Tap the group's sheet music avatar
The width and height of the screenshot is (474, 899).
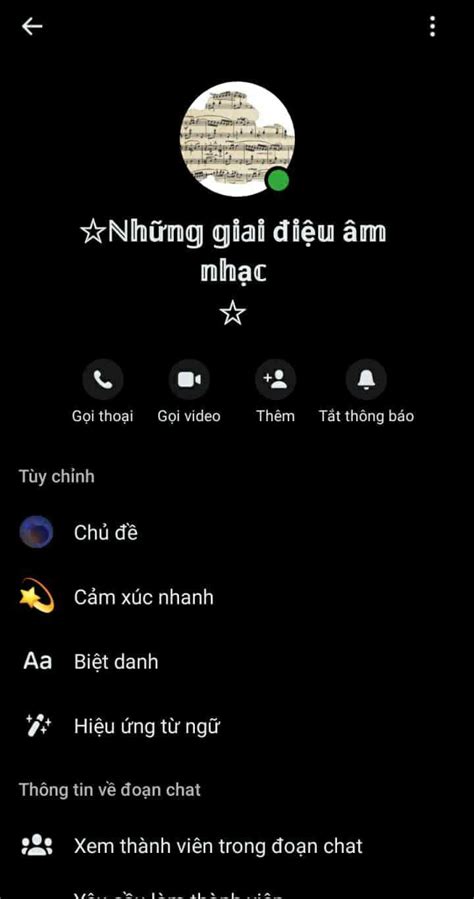coord(237,138)
